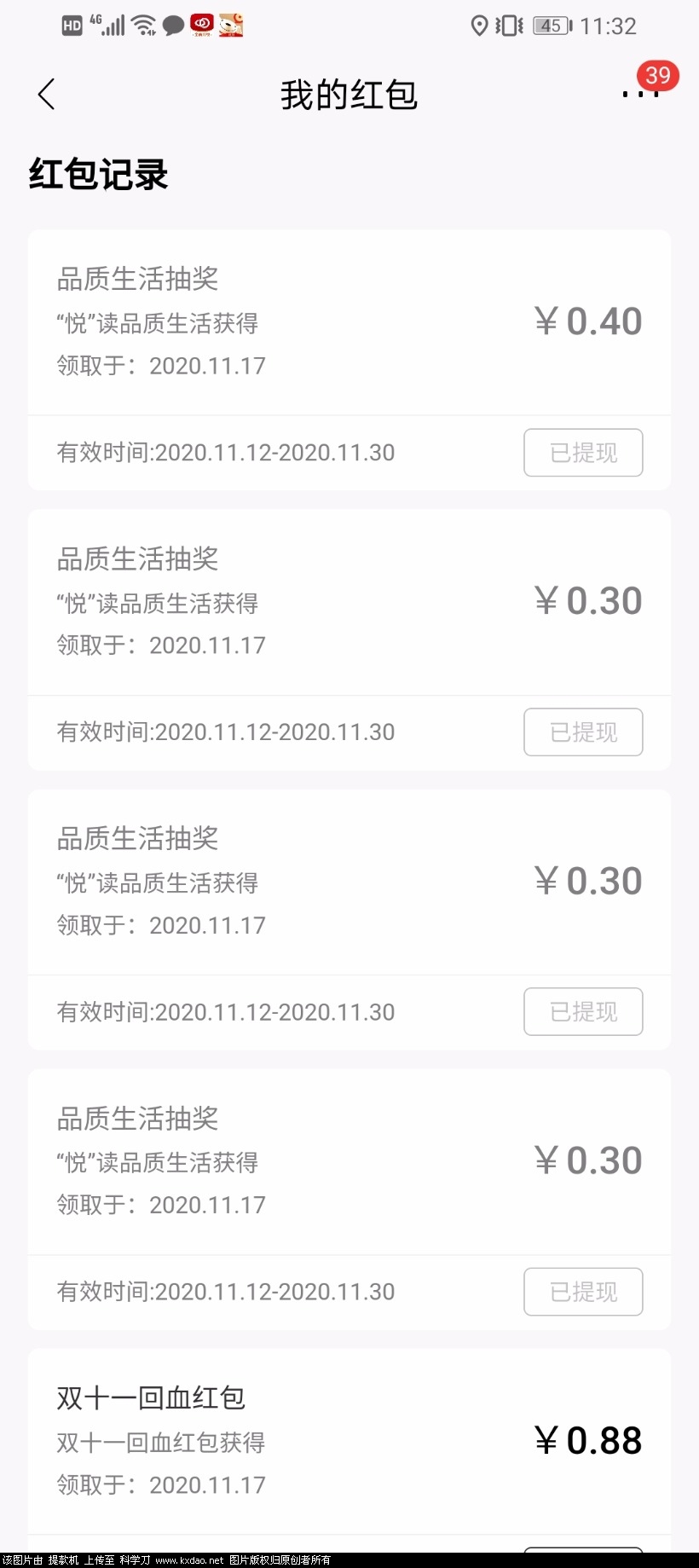The image size is (699, 1568).
Task: Tap the vibrate mode icon in status bar
Action: tap(509, 26)
